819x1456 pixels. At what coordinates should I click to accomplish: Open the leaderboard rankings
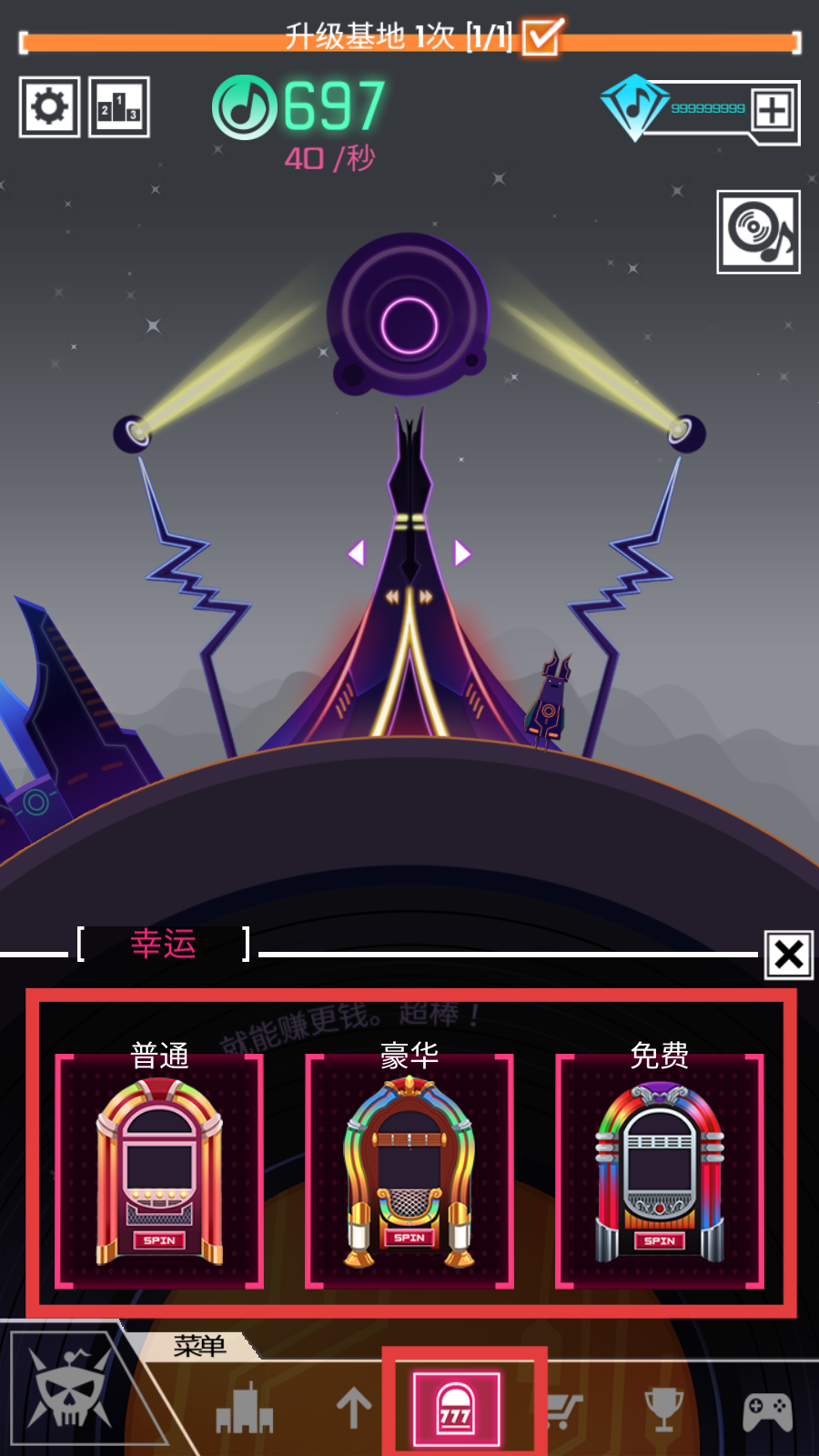pos(119,107)
